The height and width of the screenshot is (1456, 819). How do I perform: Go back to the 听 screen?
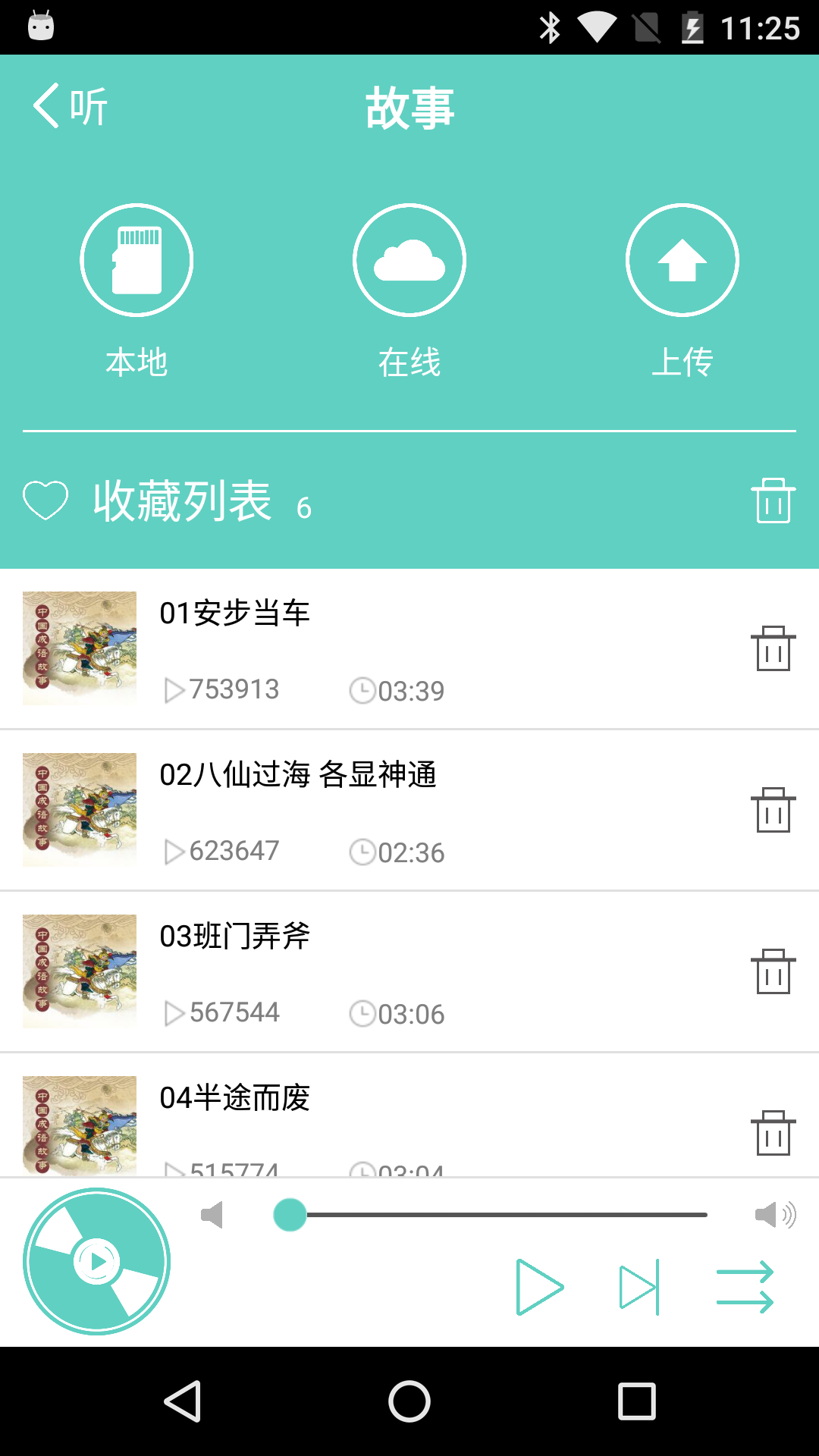point(68,107)
